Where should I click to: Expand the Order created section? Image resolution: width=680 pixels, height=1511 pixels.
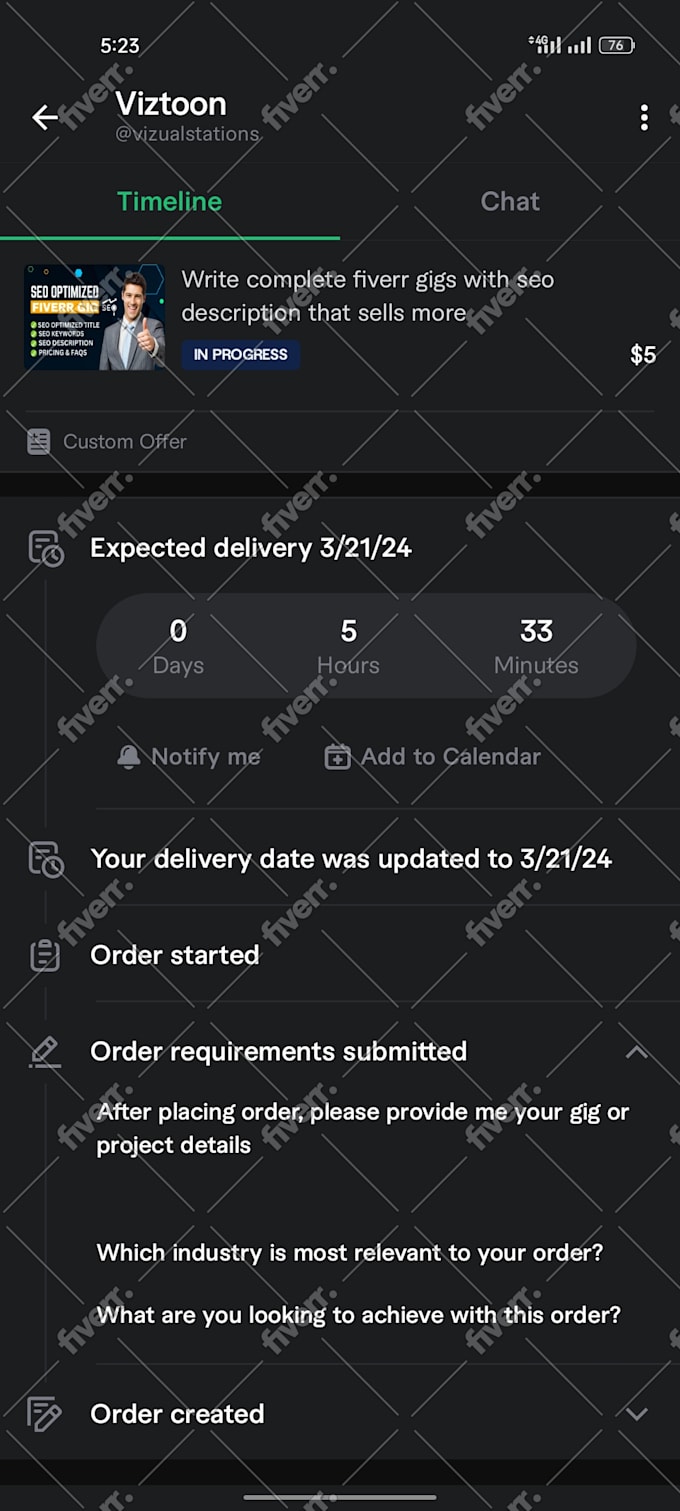[636, 1414]
